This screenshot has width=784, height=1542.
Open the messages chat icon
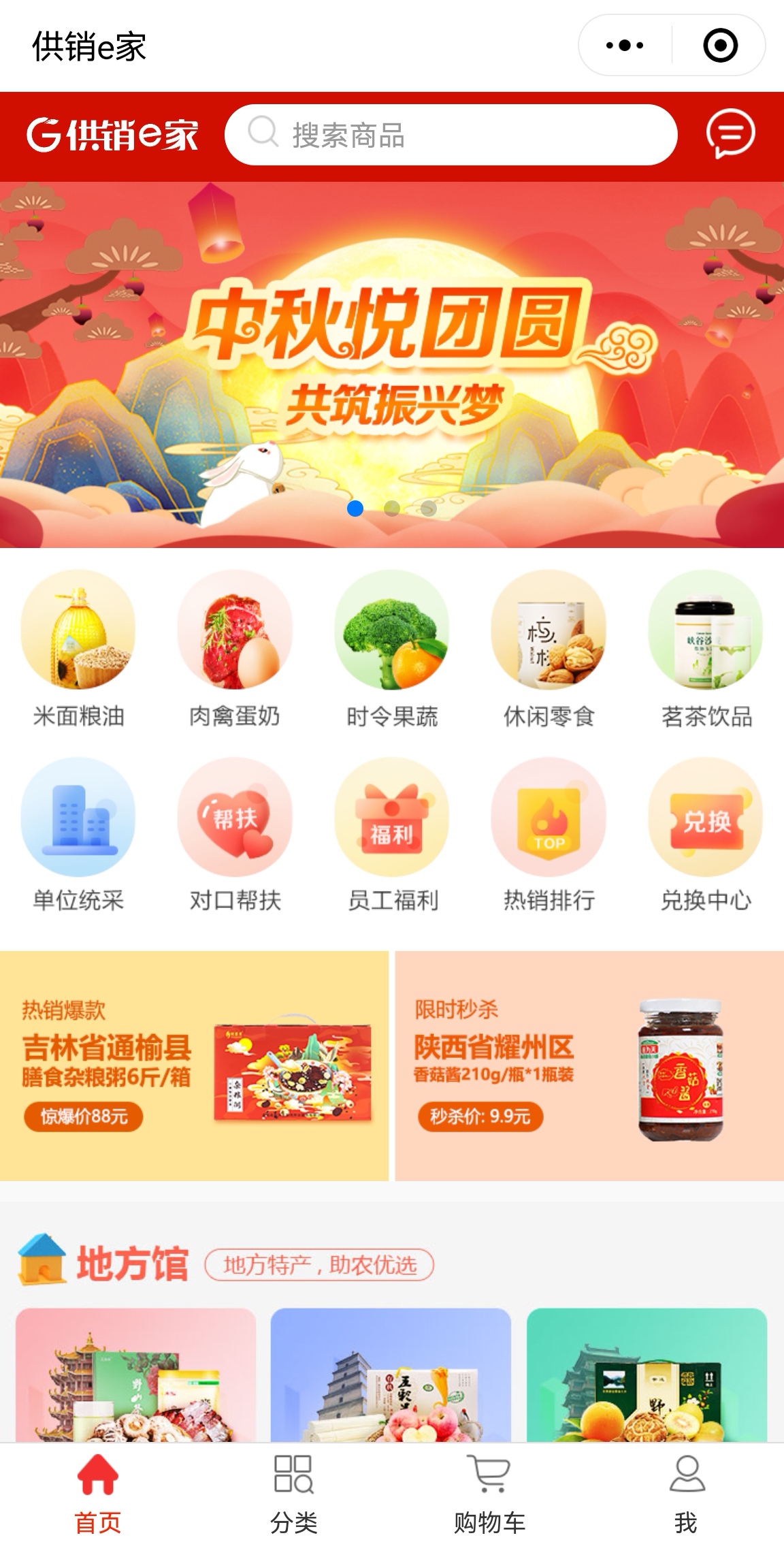730,134
